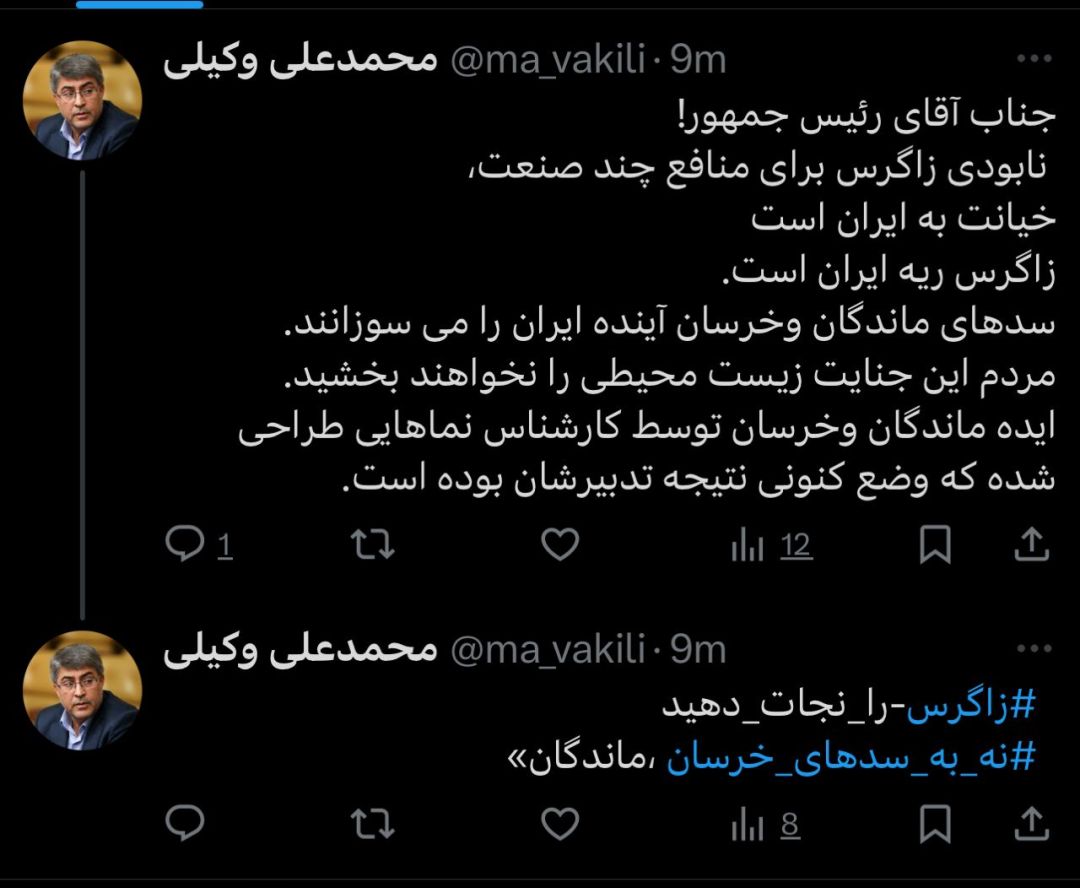
Task: Share the hashtag tweet
Action: coord(1032,825)
